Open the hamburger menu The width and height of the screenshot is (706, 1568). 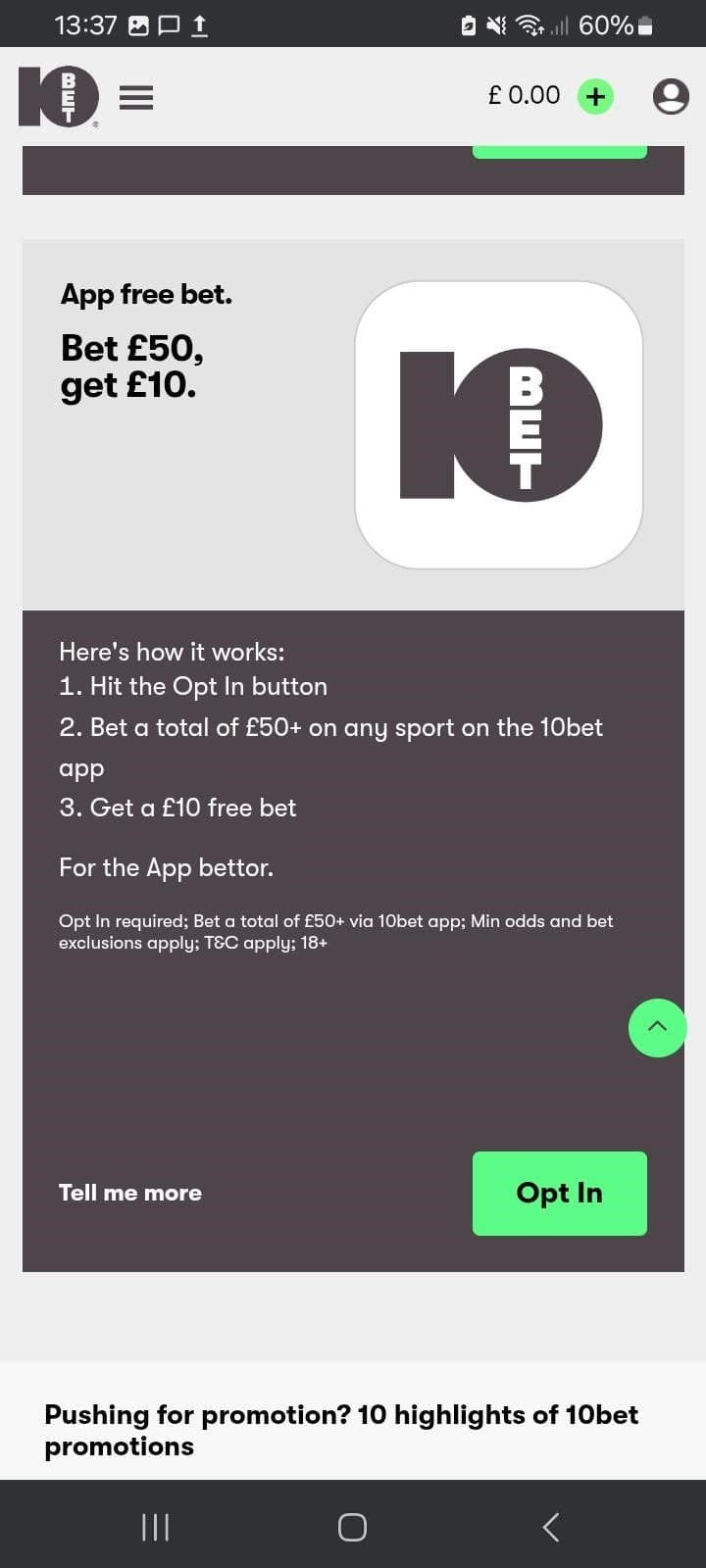[136, 97]
